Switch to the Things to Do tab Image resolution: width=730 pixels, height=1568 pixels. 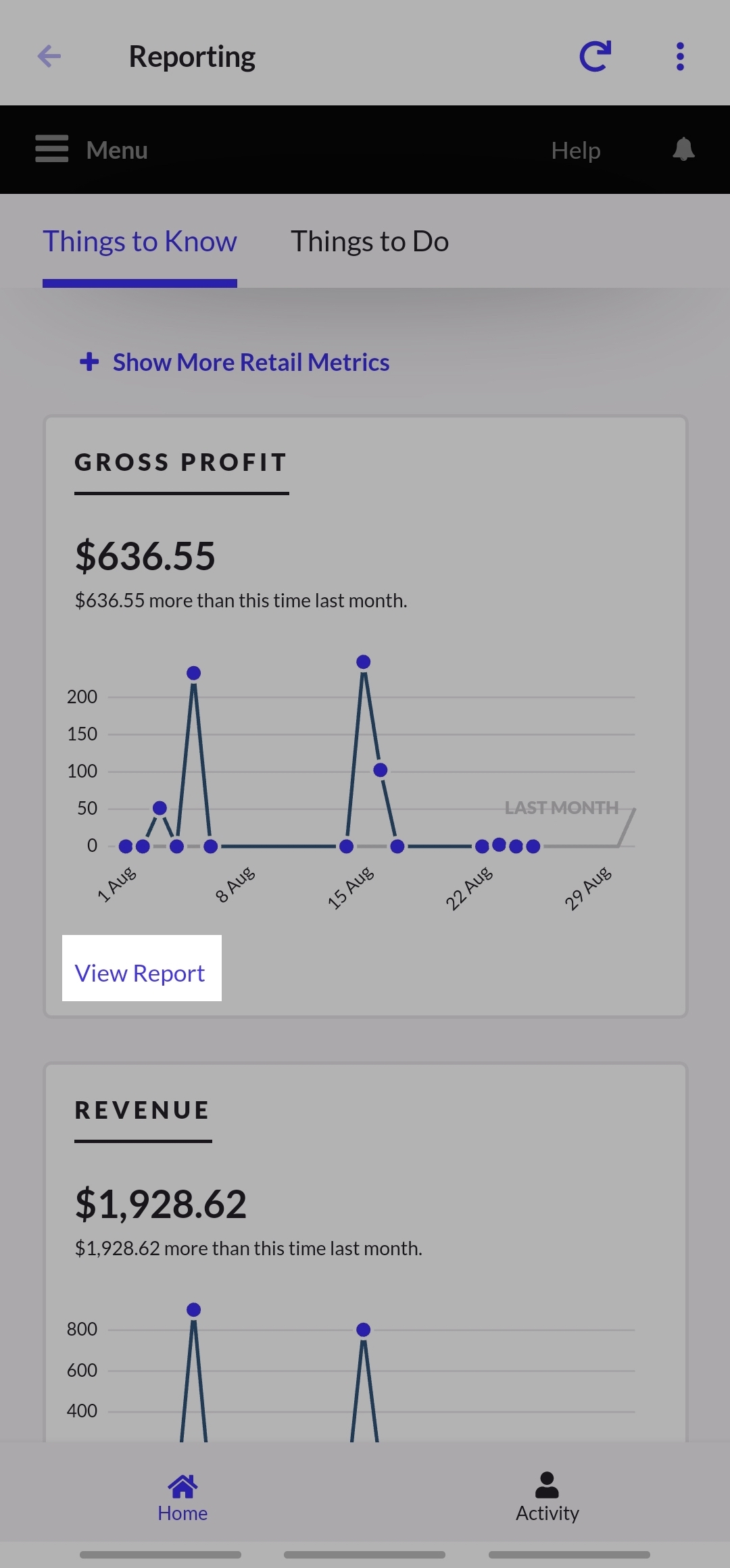(x=370, y=242)
